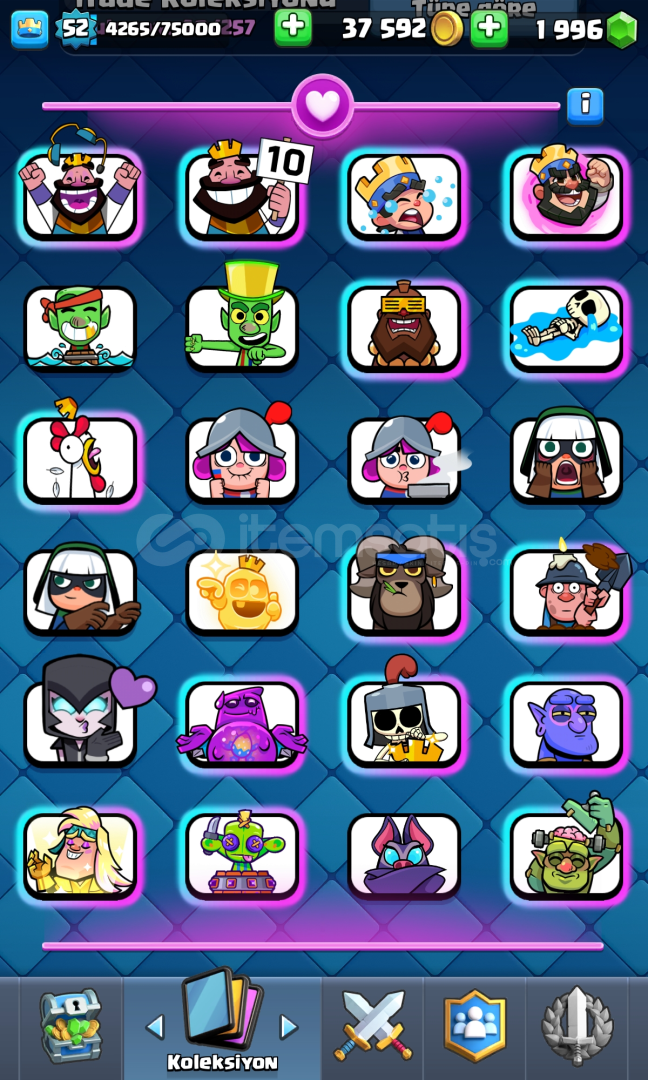648x1080 pixels.
Task: Switch to the battle crossed swords tab
Action: pos(373,1025)
